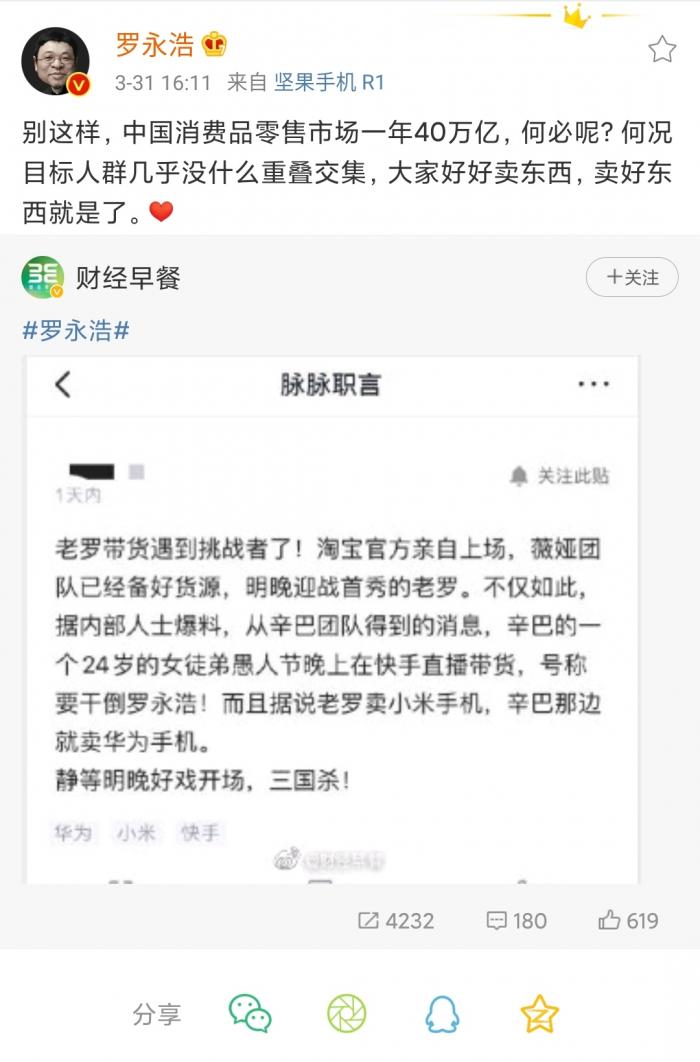Like this post (619)
This screenshot has width=700, height=1062.
(629, 920)
